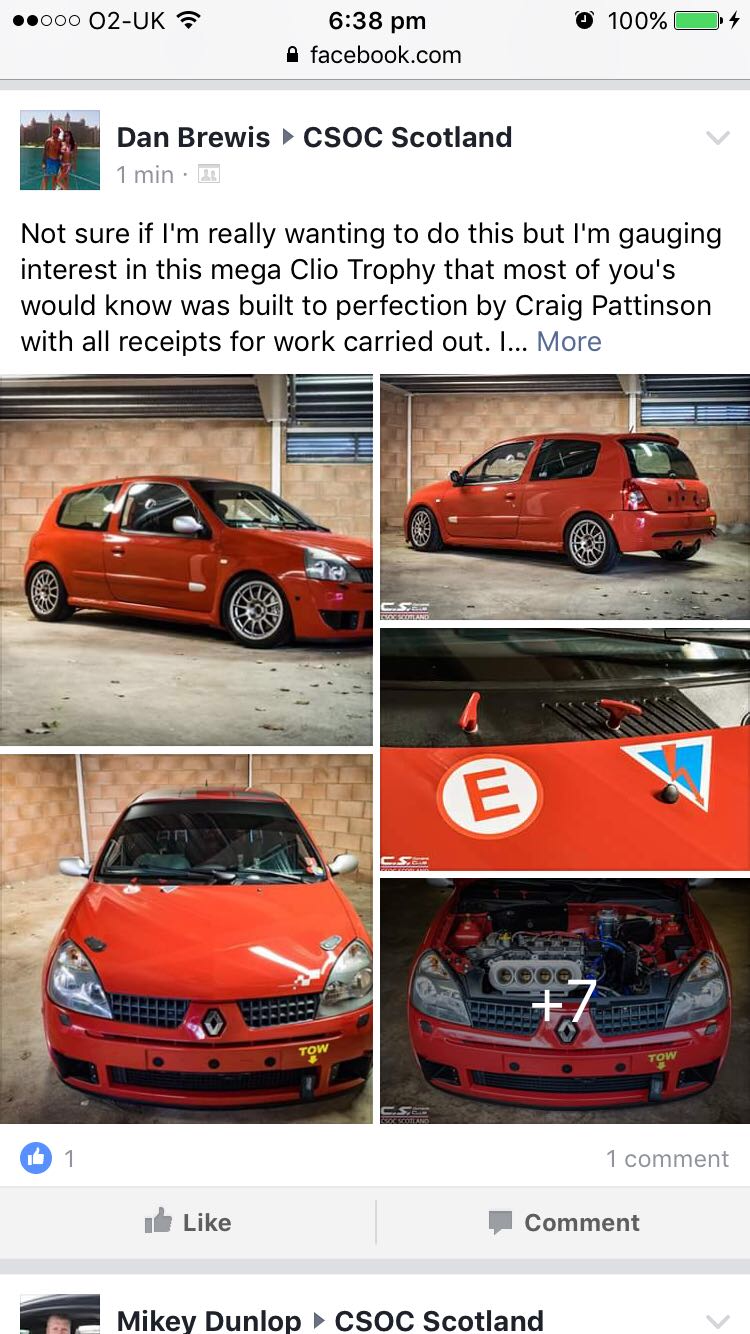
Task: Open the side-view red Clio photo
Action: pos(186,560)
